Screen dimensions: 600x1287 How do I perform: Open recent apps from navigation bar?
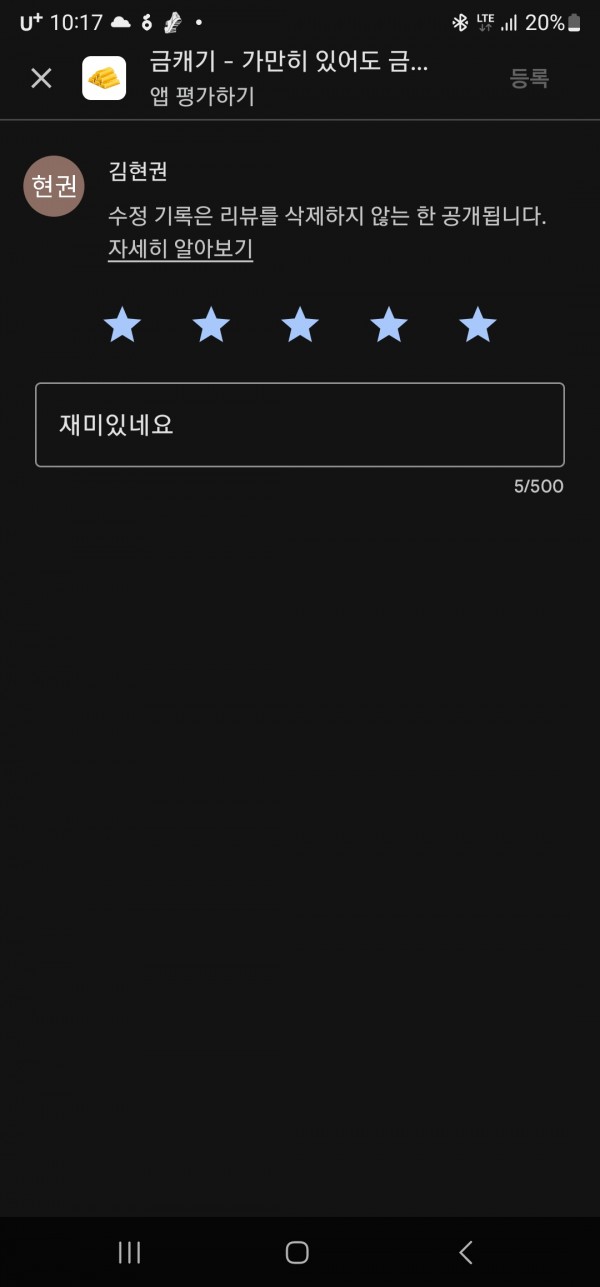pyautogui.click(x=129, y=1252)
